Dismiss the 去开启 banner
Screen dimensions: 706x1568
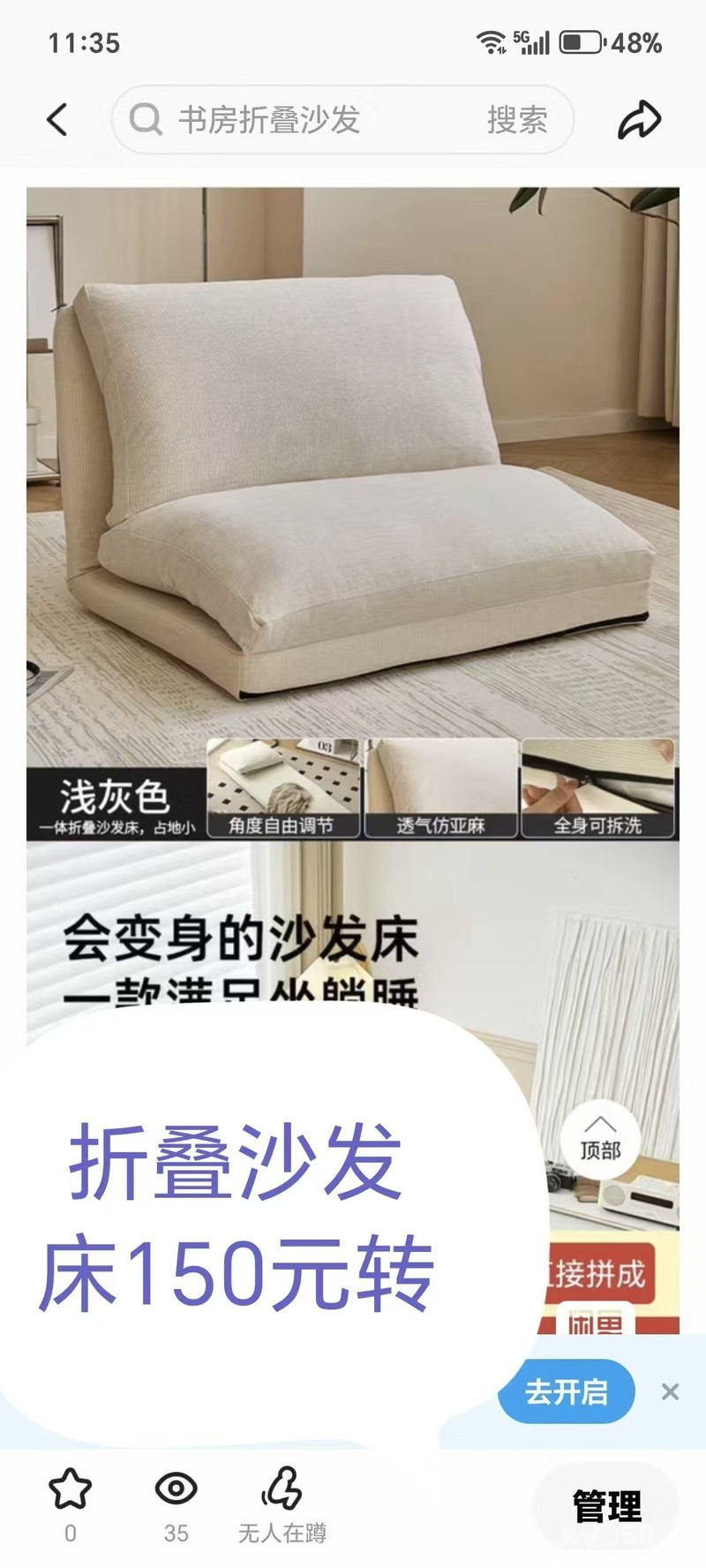(x=670, y=1391)
